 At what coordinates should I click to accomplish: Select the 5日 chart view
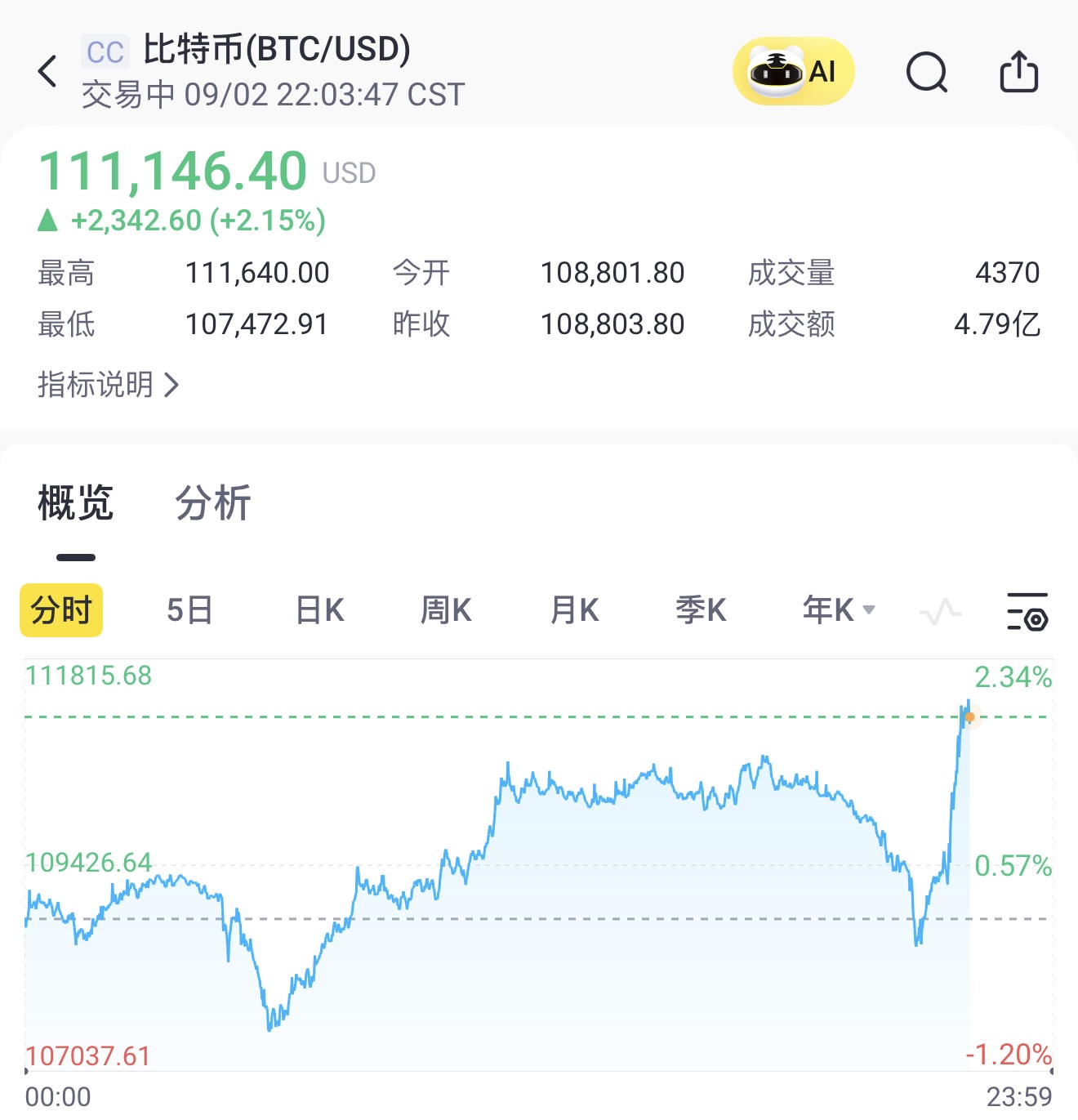click(189, 610)
